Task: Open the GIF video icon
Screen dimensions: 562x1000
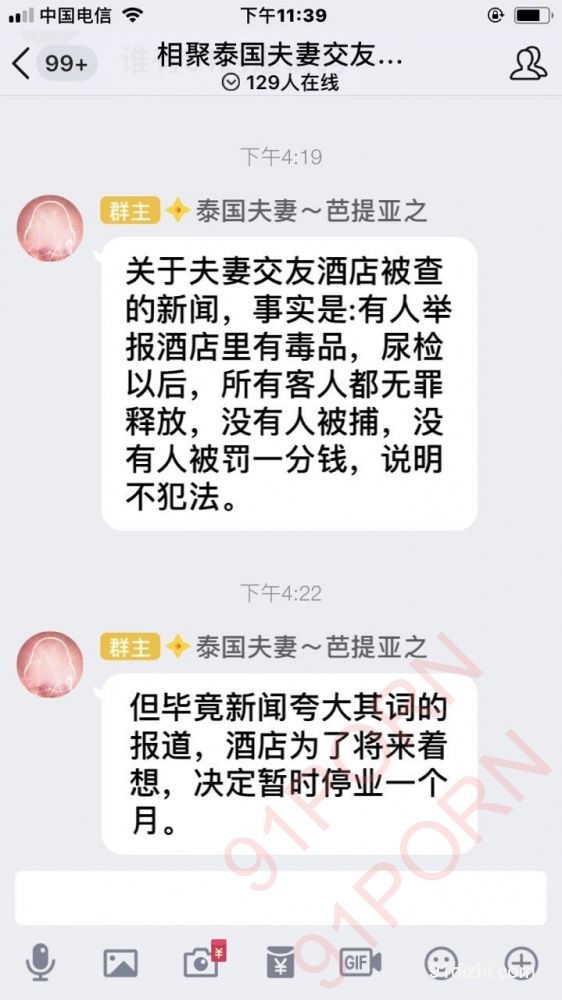Action: [360, 962]
